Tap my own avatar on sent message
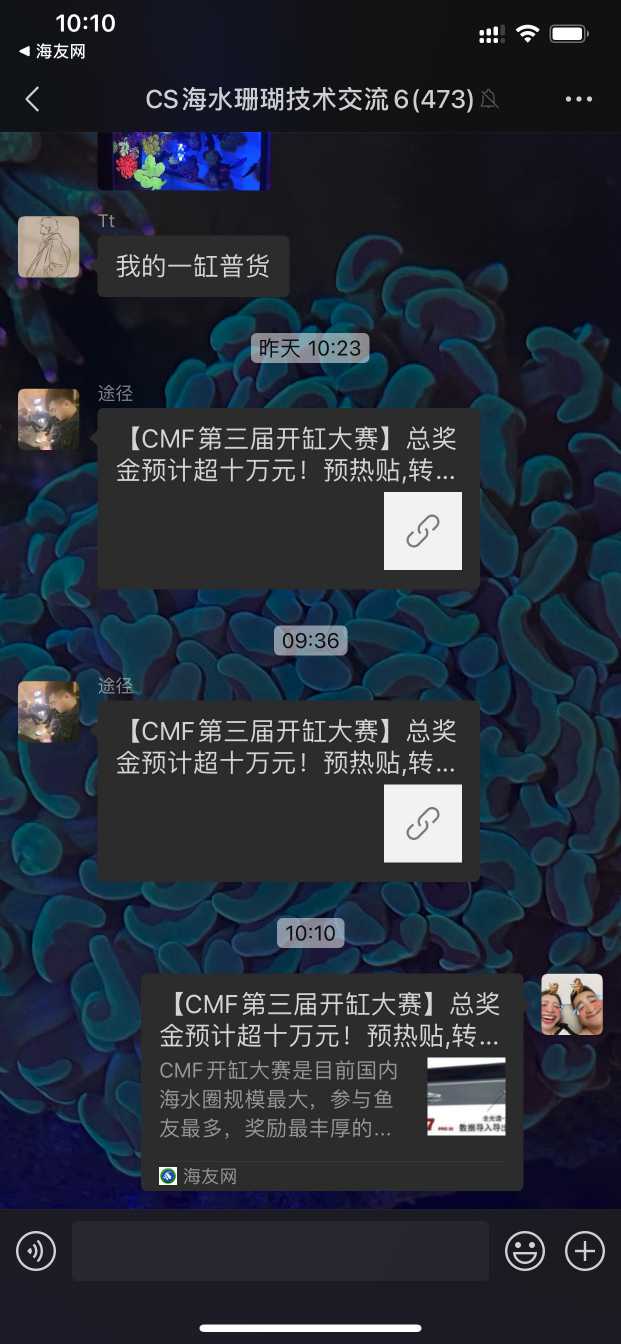Screen dimensions: 621x1344 click(x=571, y=1004)
